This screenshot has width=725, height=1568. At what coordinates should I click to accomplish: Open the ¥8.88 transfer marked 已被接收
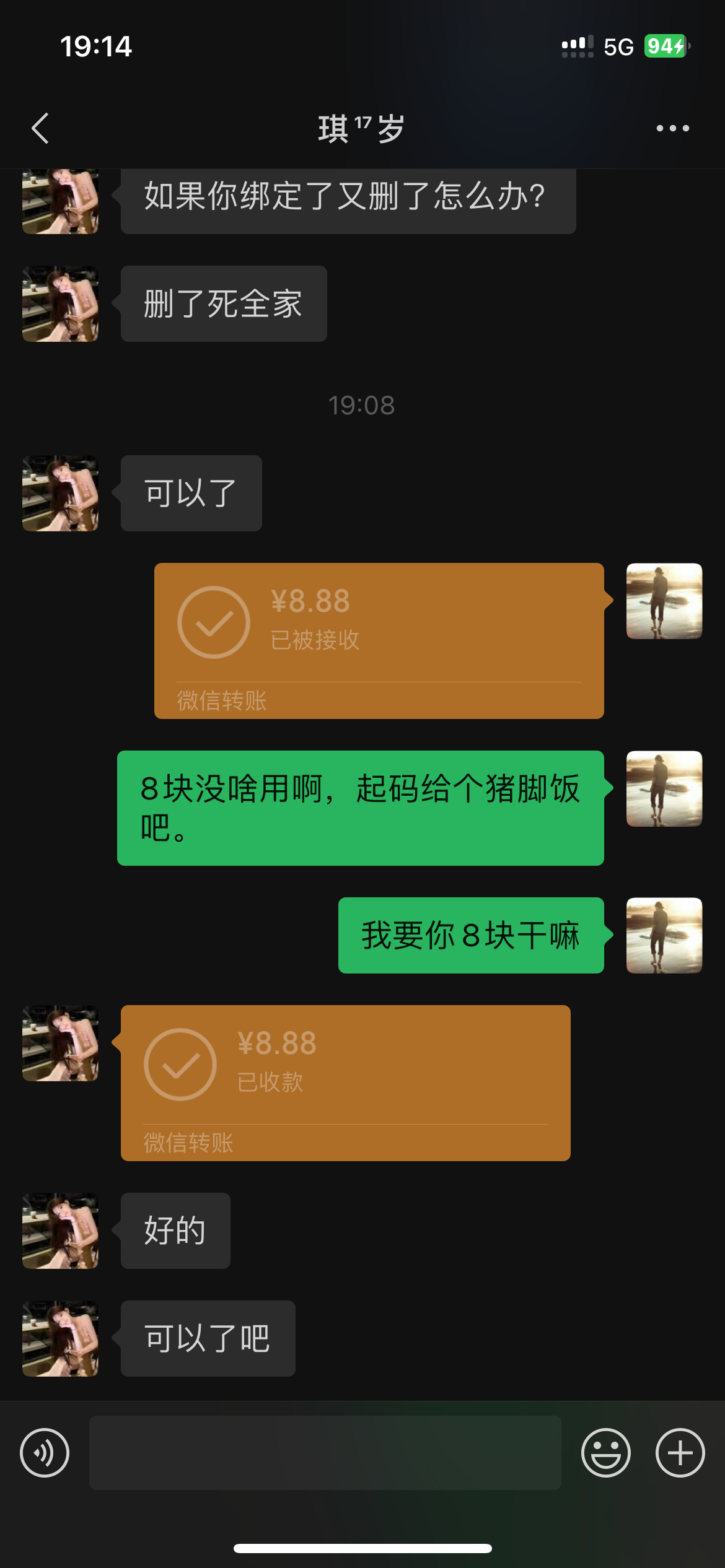pos(379,640)
